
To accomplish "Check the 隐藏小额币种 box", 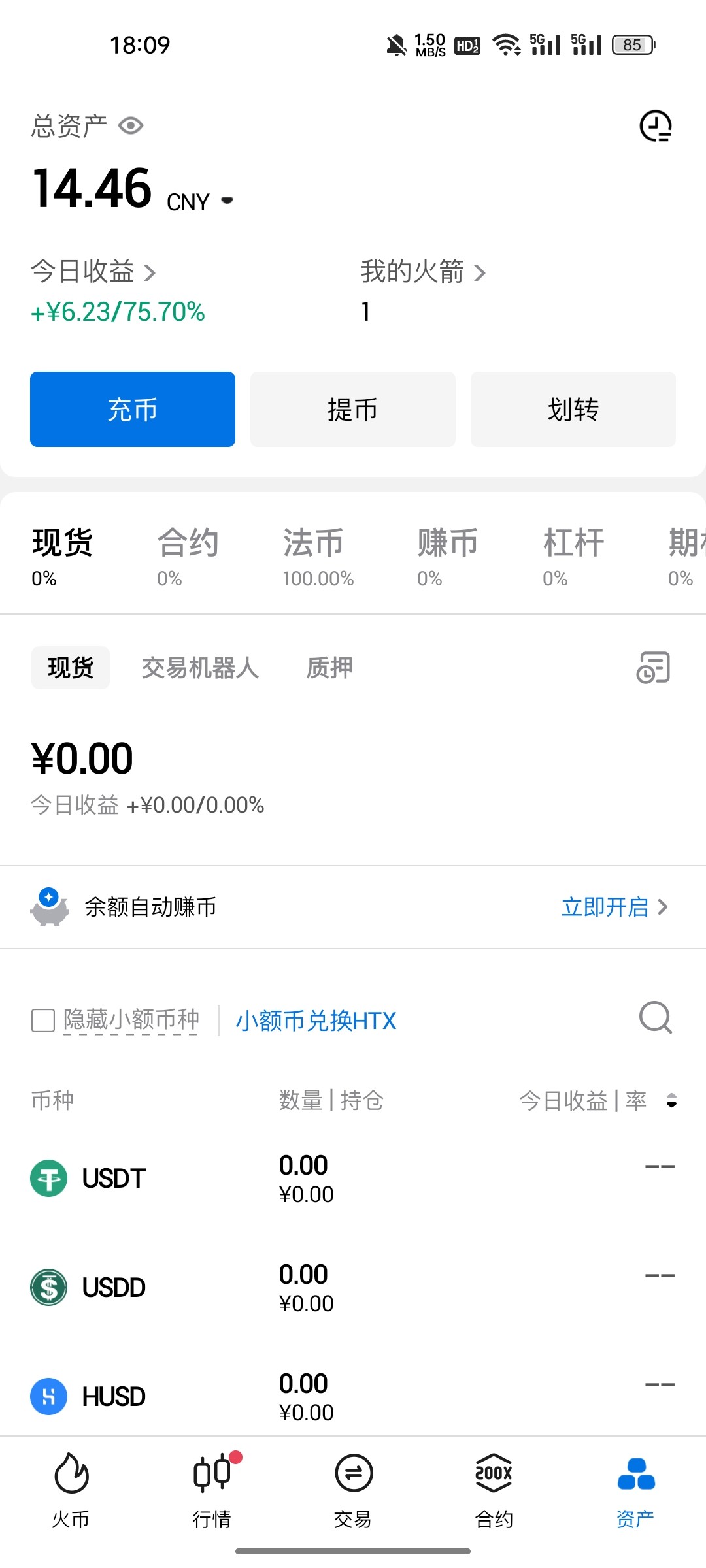I will click(43, 1021).
